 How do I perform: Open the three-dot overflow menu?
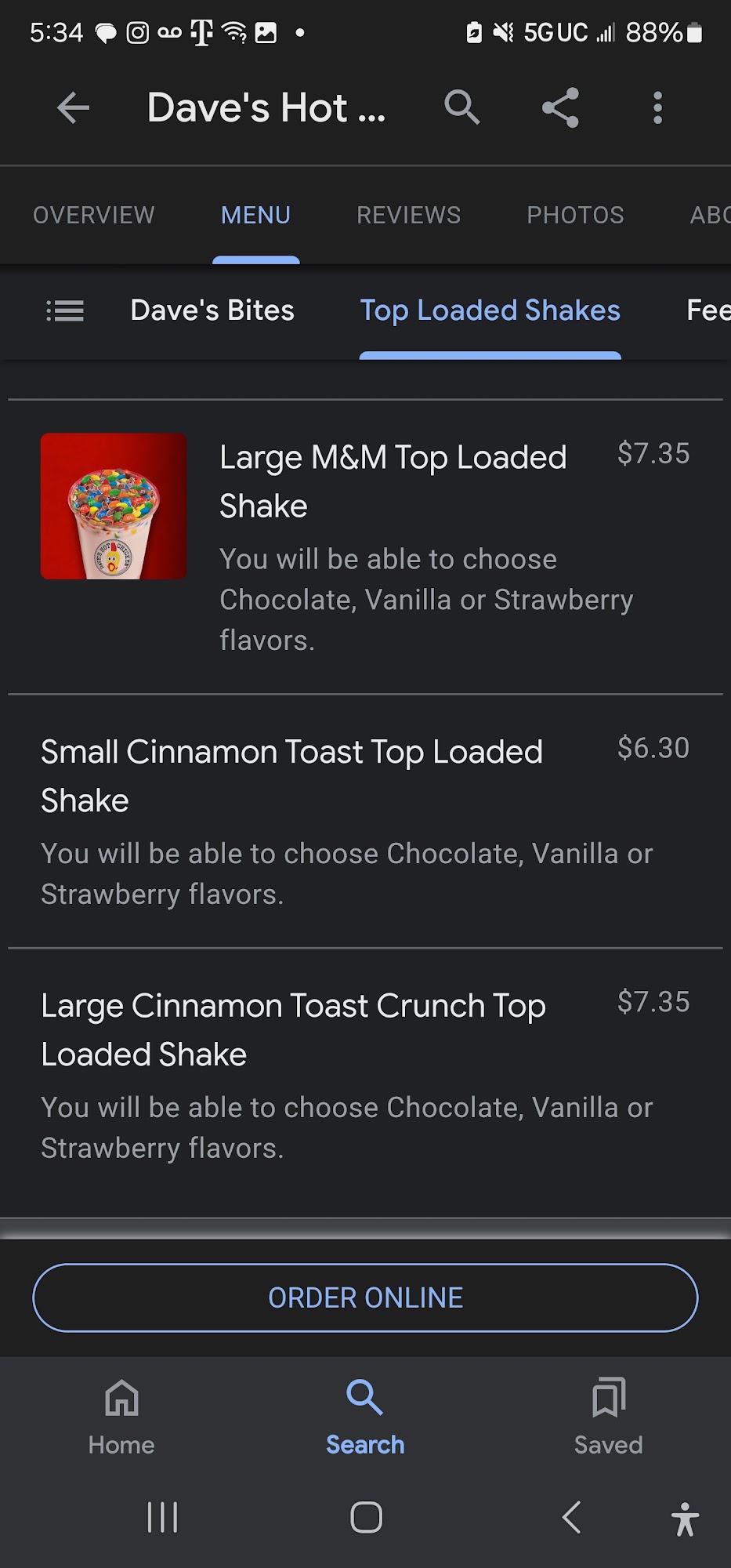click(657, 107)
